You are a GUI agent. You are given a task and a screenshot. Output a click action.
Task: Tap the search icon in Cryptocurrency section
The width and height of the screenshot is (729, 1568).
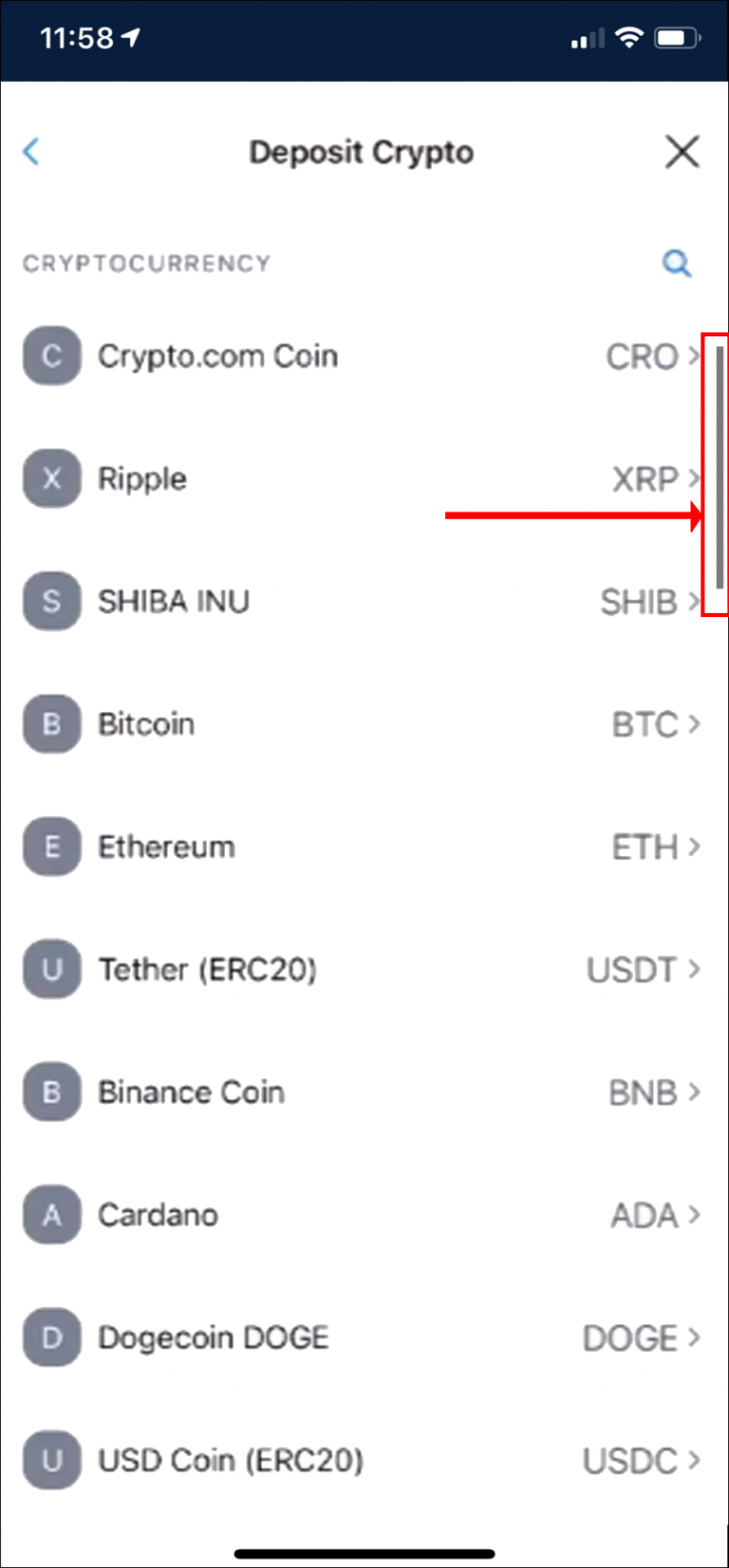click(677, 264)
